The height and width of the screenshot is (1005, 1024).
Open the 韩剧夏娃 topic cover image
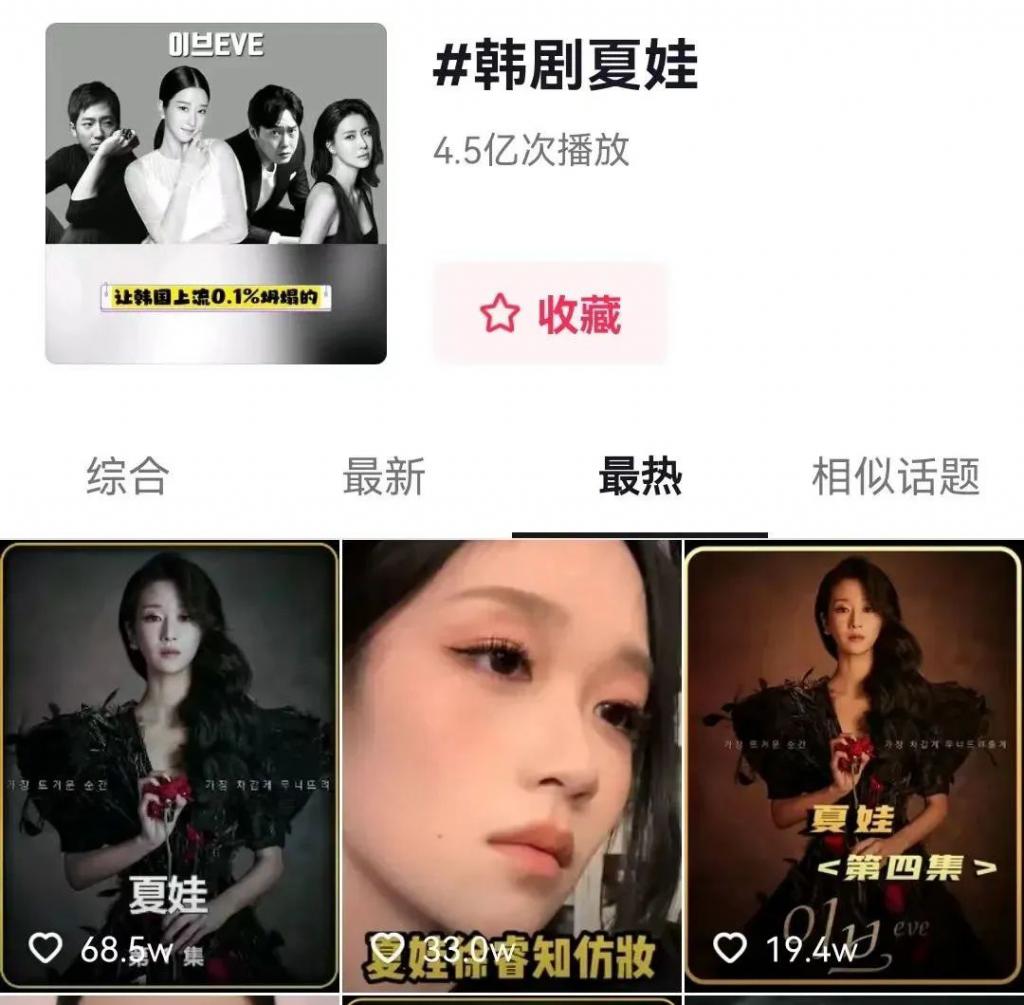216,193
